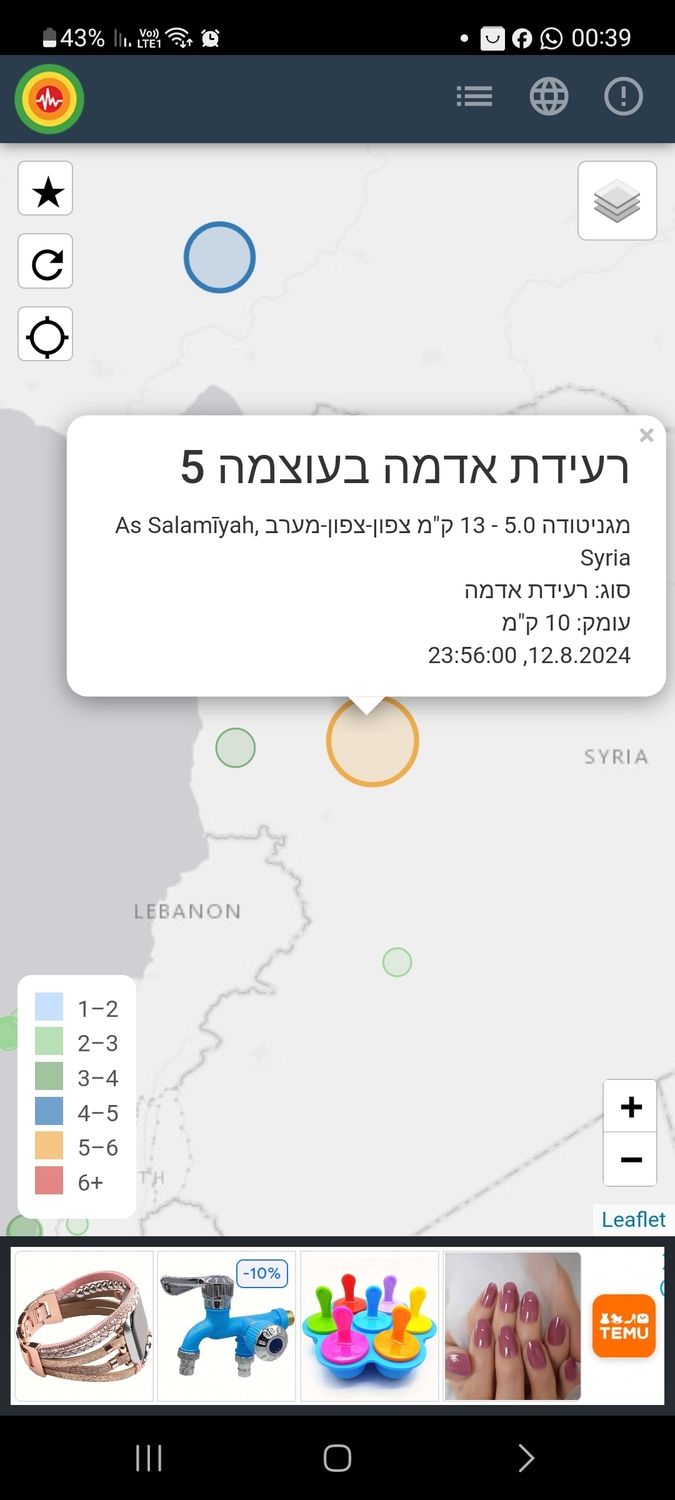Tap the star favorites button
The width and height of the screenshot is (675, 1500).
coord(46,189)
